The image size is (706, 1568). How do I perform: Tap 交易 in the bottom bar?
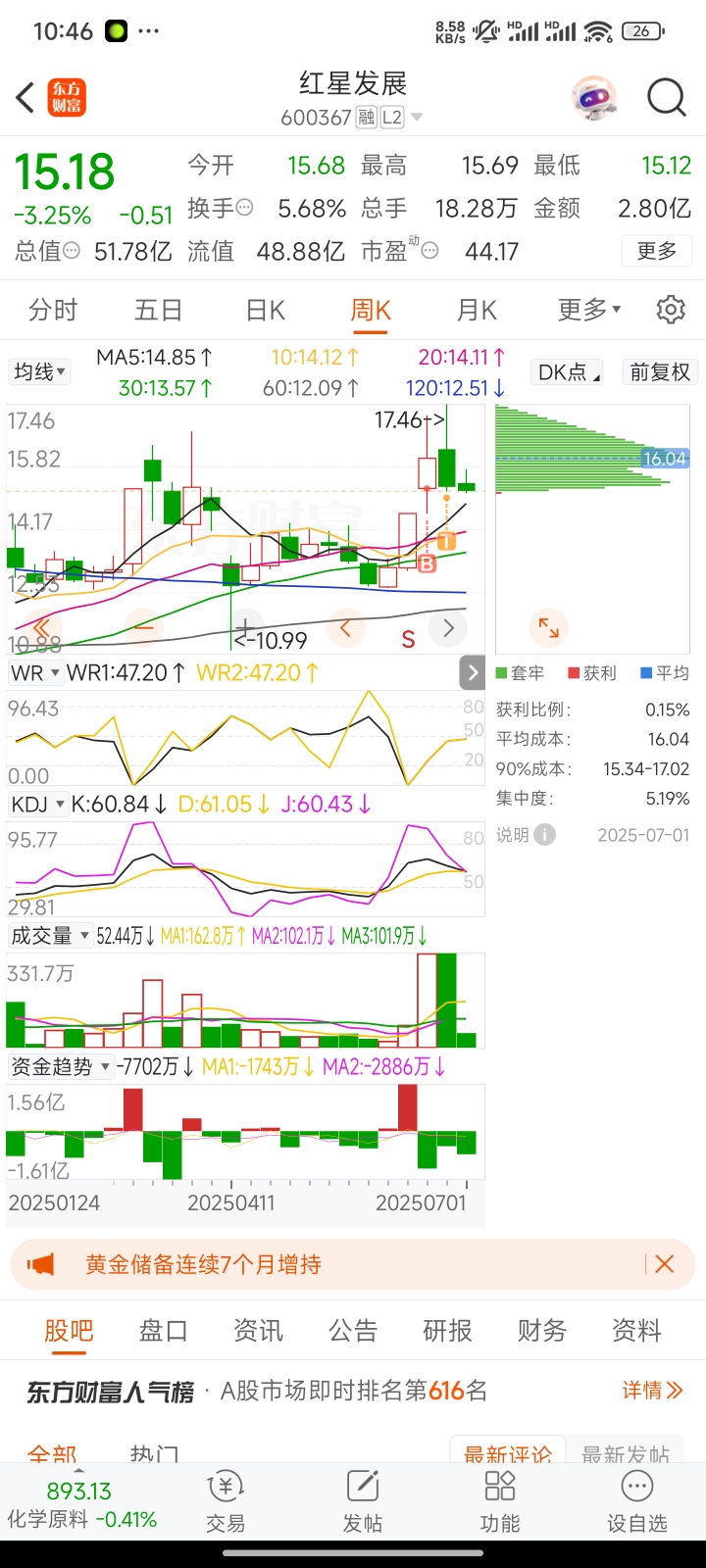coord(226,1501)
